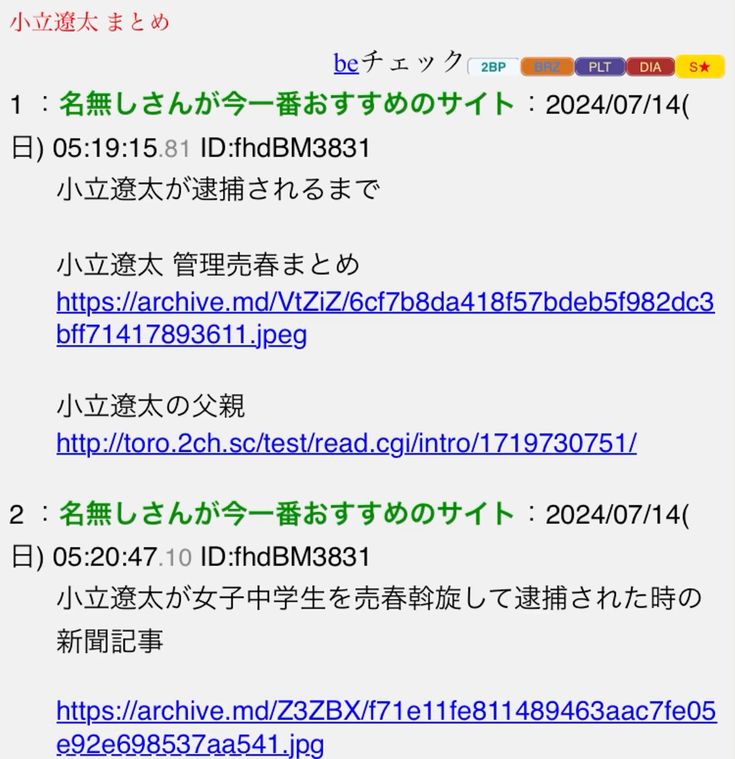Select the DIA badge

(650, 67)
